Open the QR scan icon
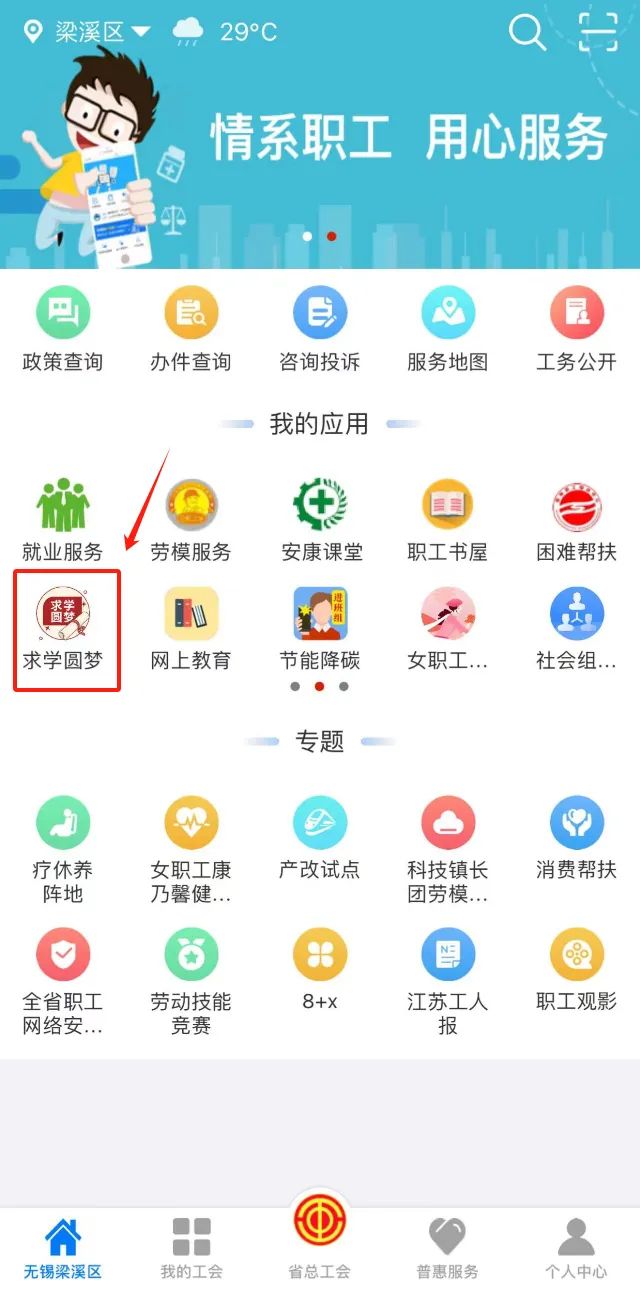Screen dimensions: 640x1301 coord(598,32)
